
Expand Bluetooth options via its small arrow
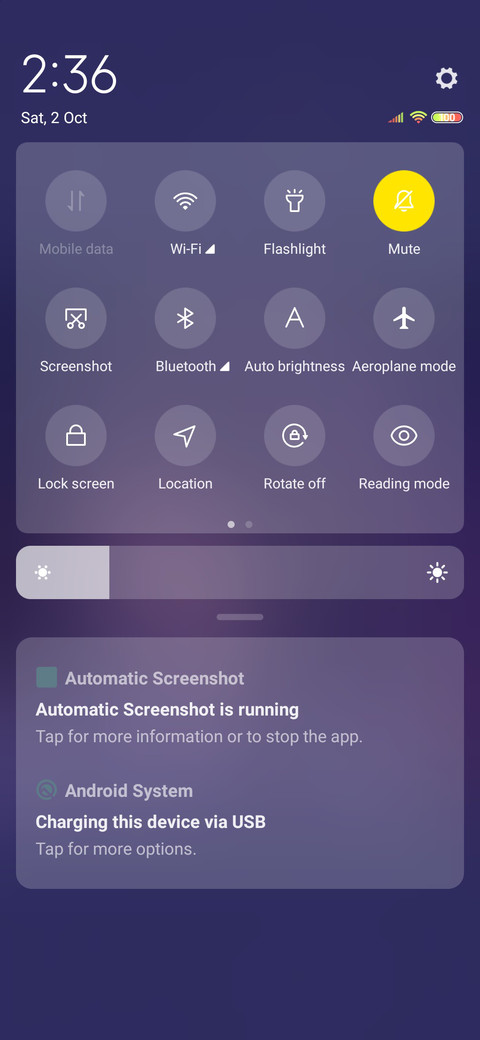coord(224,367)
